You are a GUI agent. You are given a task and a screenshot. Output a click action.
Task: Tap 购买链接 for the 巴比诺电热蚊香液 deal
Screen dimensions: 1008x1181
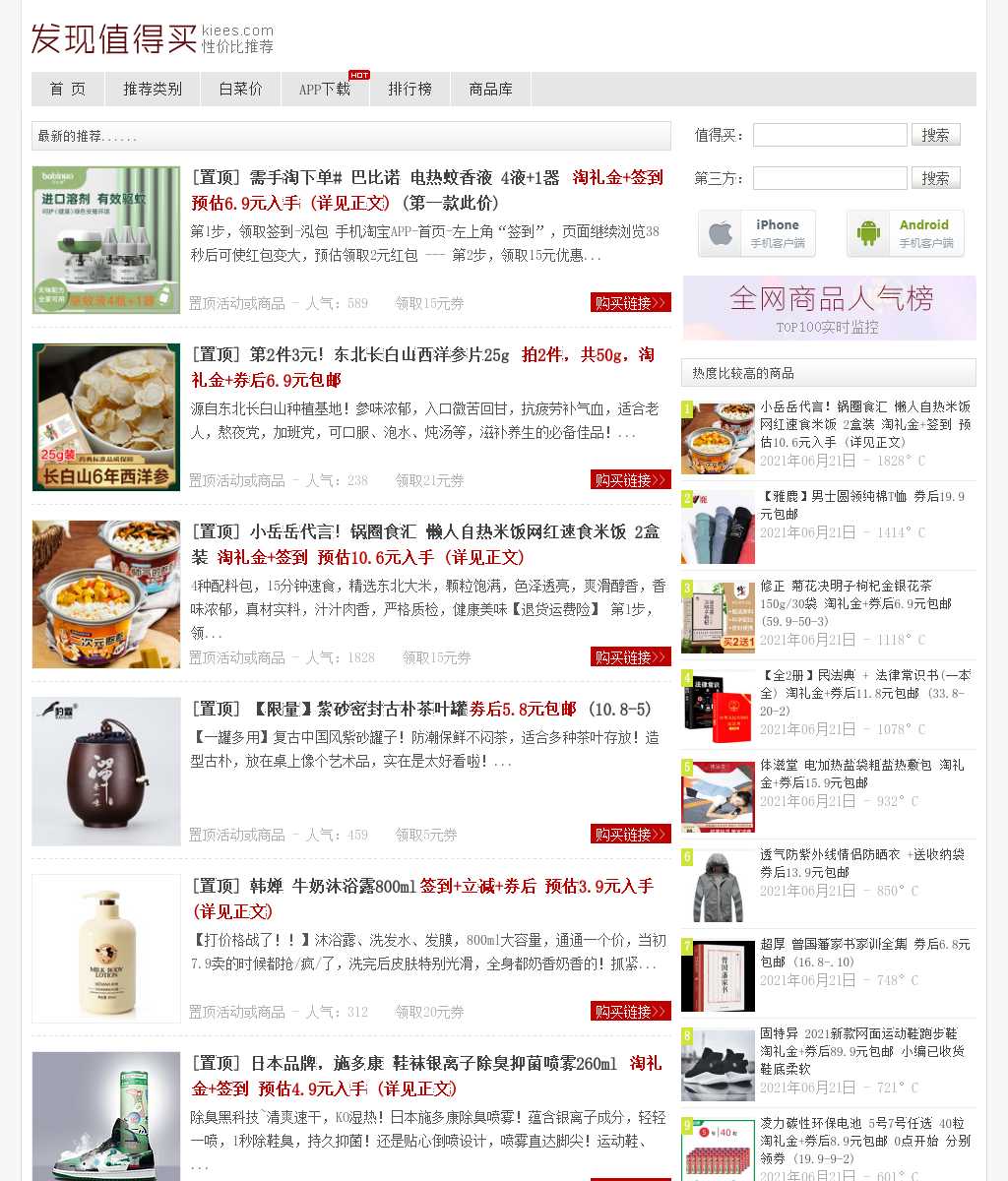pos(630,302)
